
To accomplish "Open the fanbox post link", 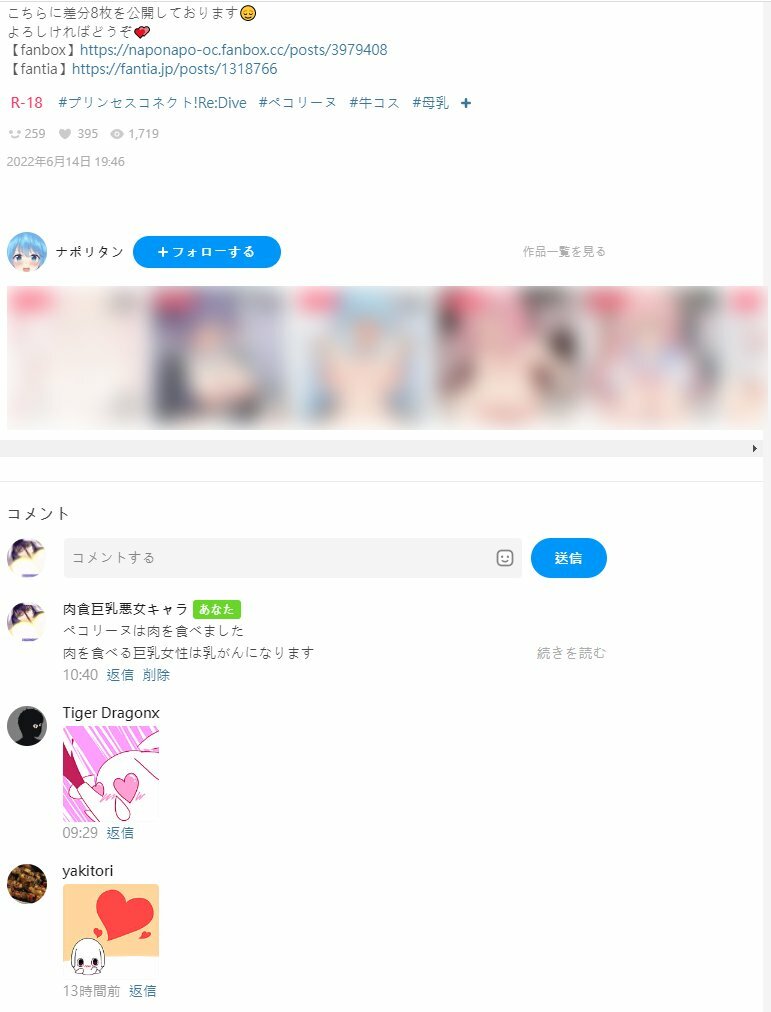I will tap(233, 50).
